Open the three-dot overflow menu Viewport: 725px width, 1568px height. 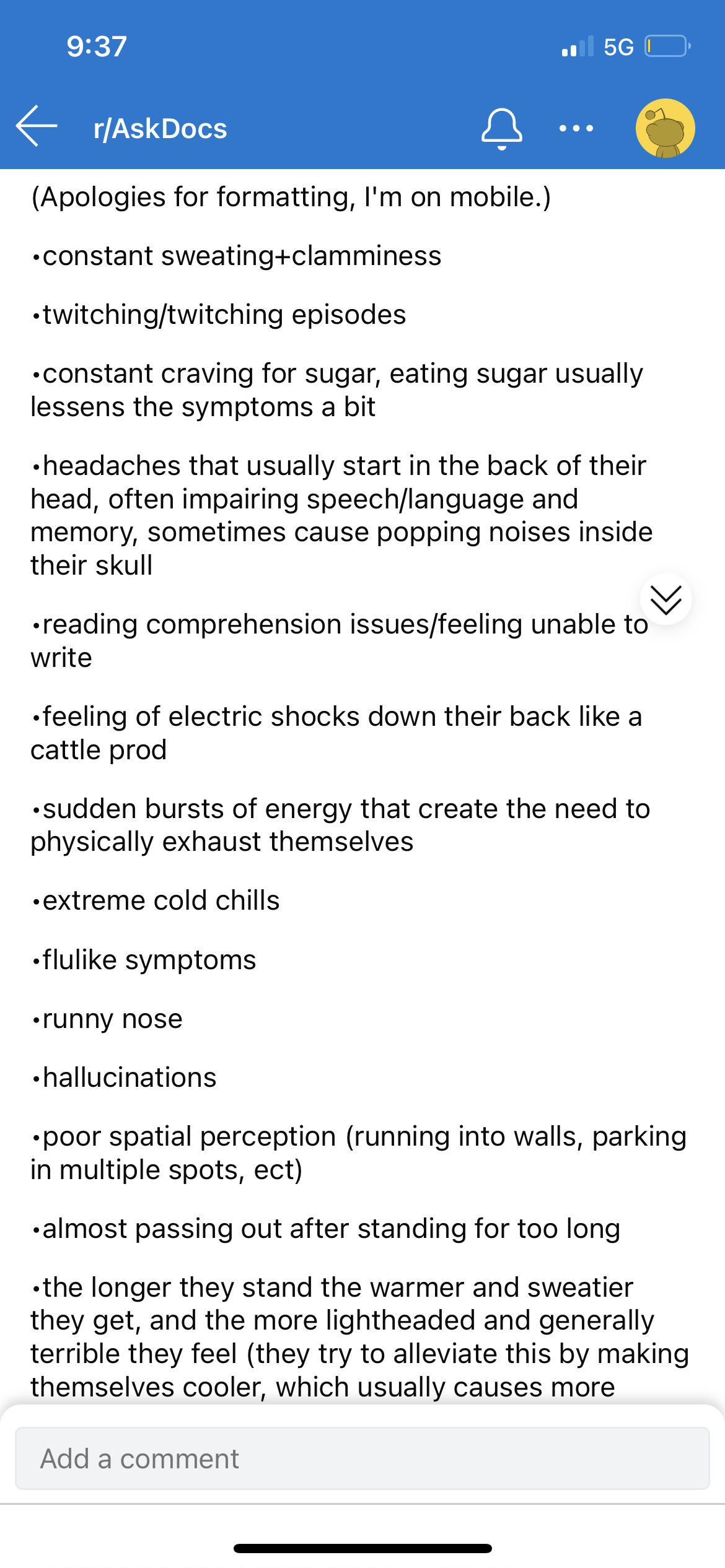576,129
